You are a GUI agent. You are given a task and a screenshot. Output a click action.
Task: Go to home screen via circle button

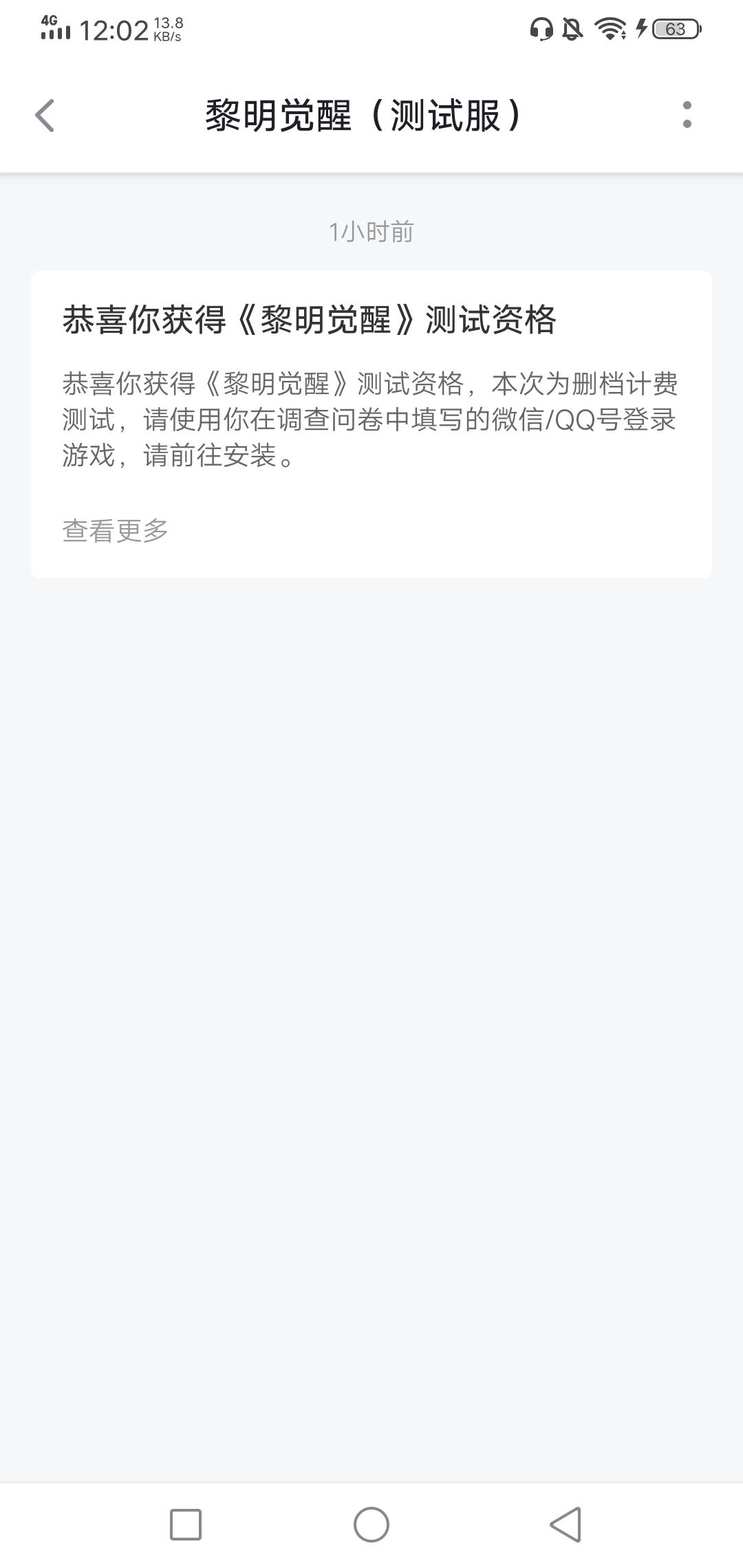pos(371,1525)
